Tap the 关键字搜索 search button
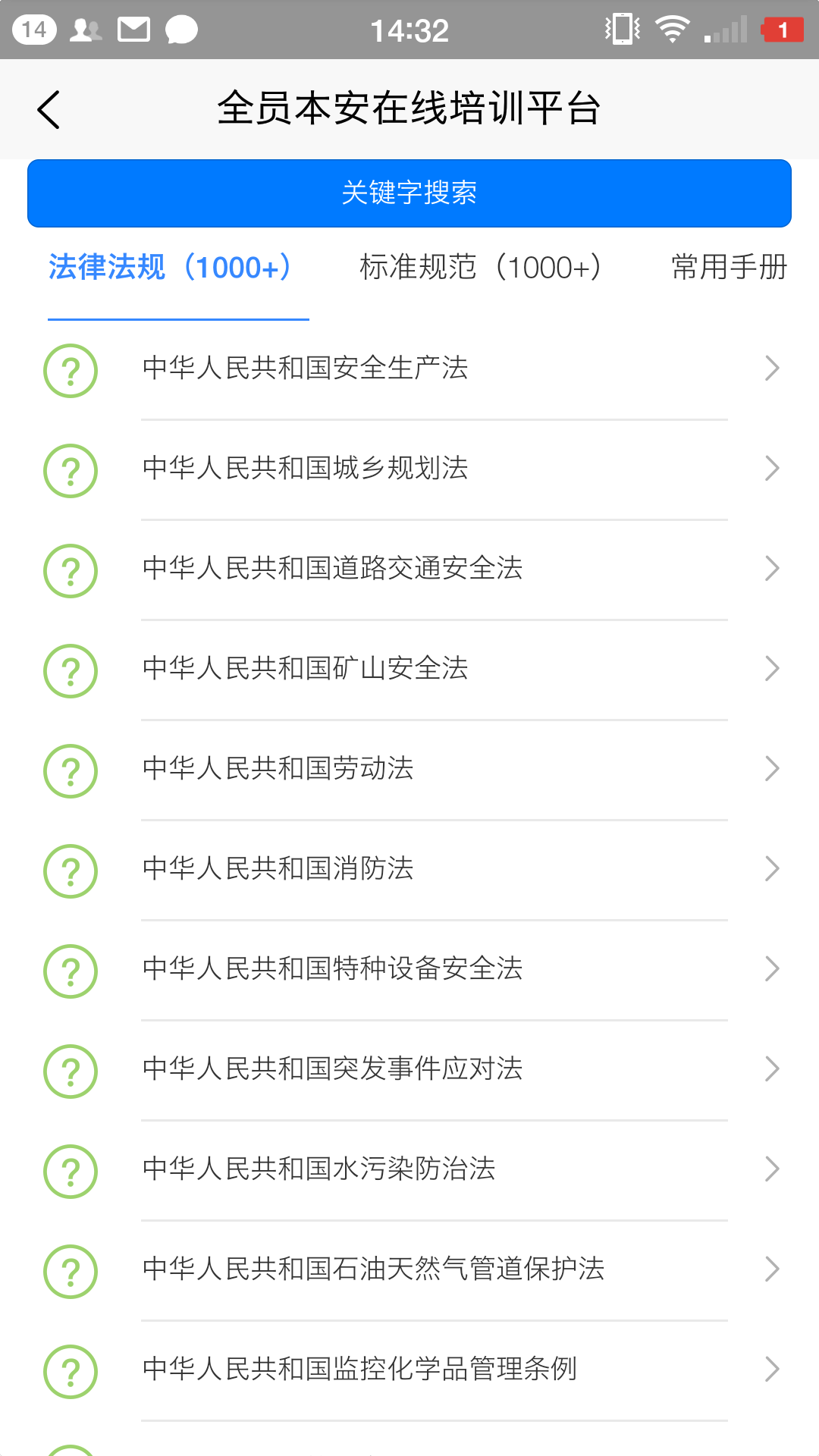Image resolution: width=819 pixels, height=1456 pixels. [409, 193]
